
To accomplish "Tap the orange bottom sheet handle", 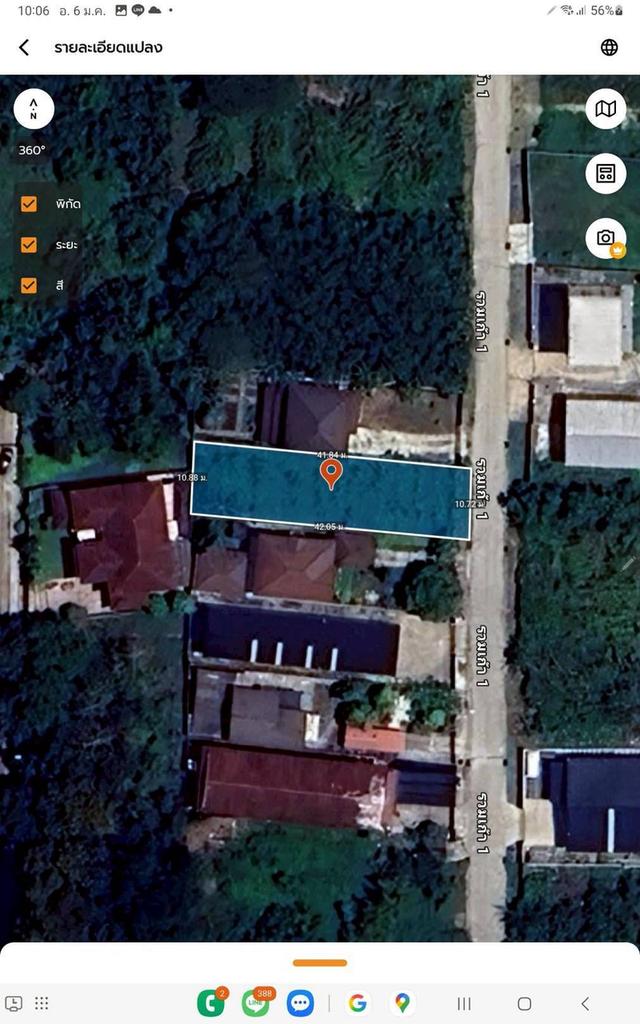I will (320, 963).
